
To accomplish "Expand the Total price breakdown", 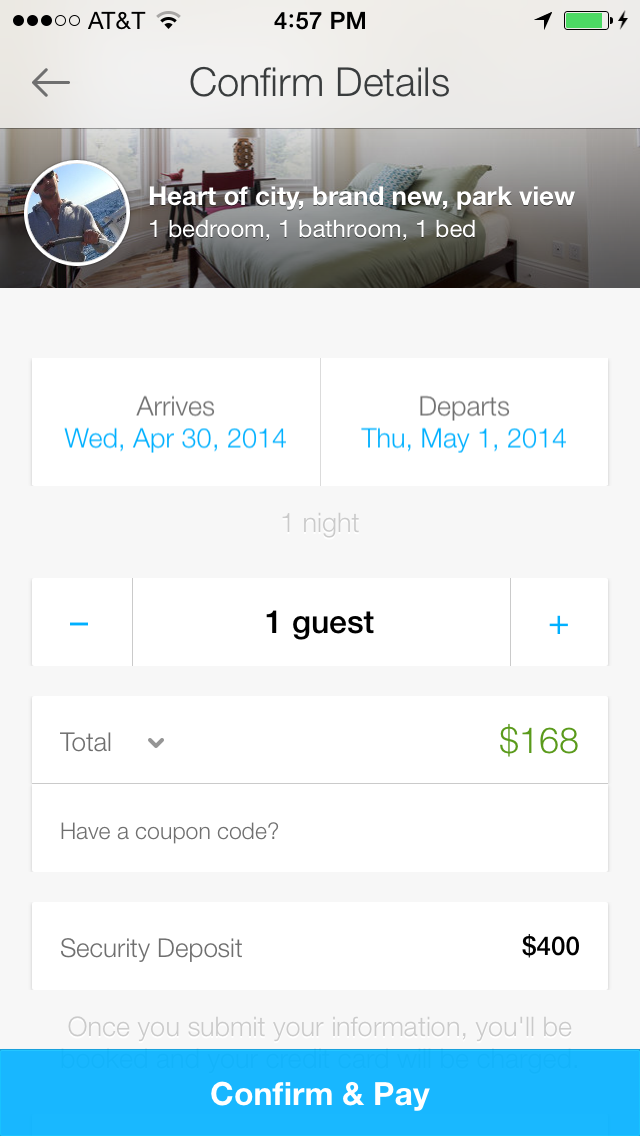I will click(155, 742).
